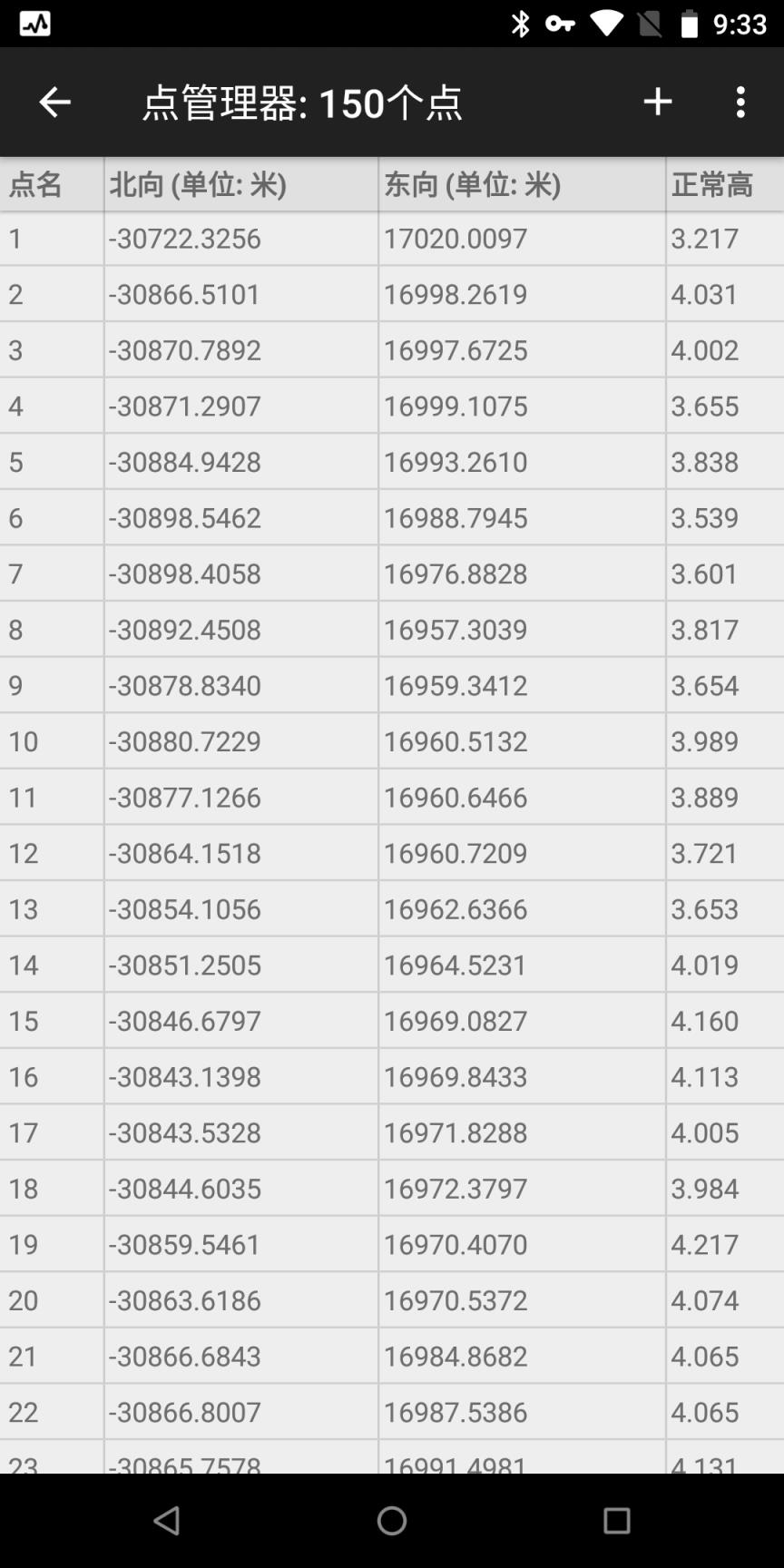Select point 22 in the list
This screenshot has height=1568, width=784.
390,1412
